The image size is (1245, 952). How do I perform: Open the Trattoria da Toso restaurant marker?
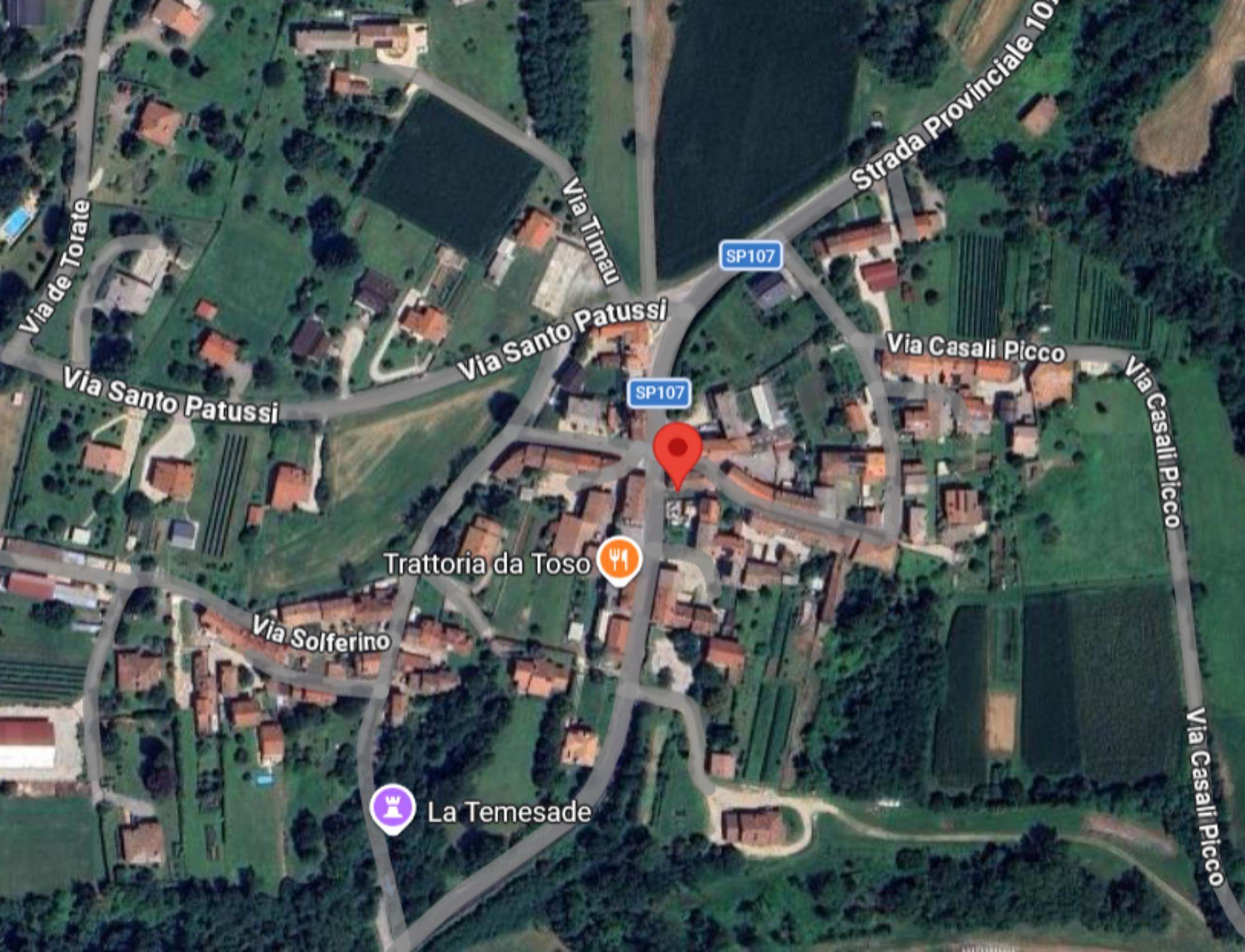[618, 560]
